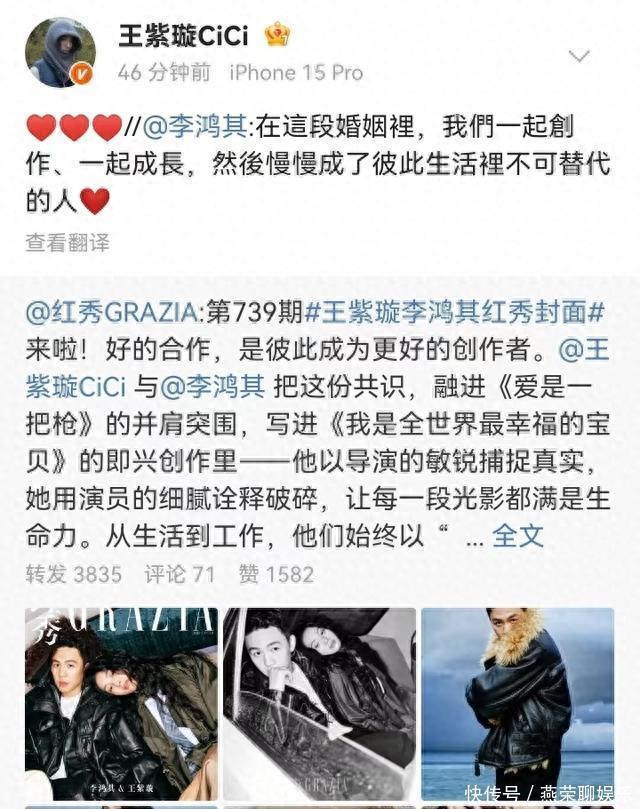This screenshot has width=640, height=809.
Task: Expand the quoted post via 全文
Action: 518,535
